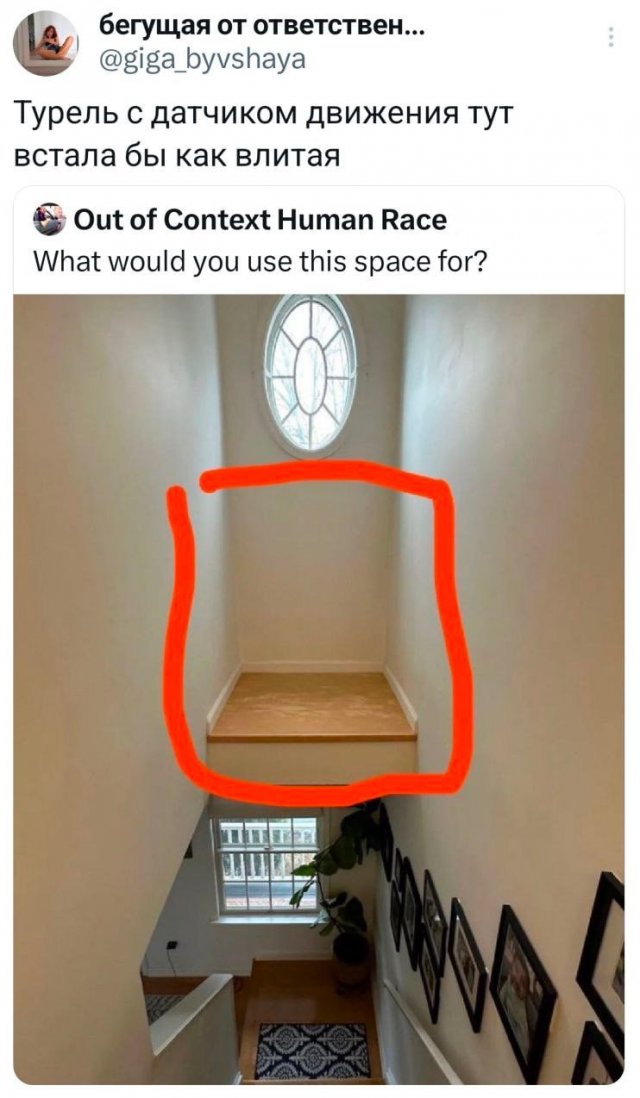Open the author's profile picture
Image resolution: width=640 pixels, height=1098 pixels.
48,43
